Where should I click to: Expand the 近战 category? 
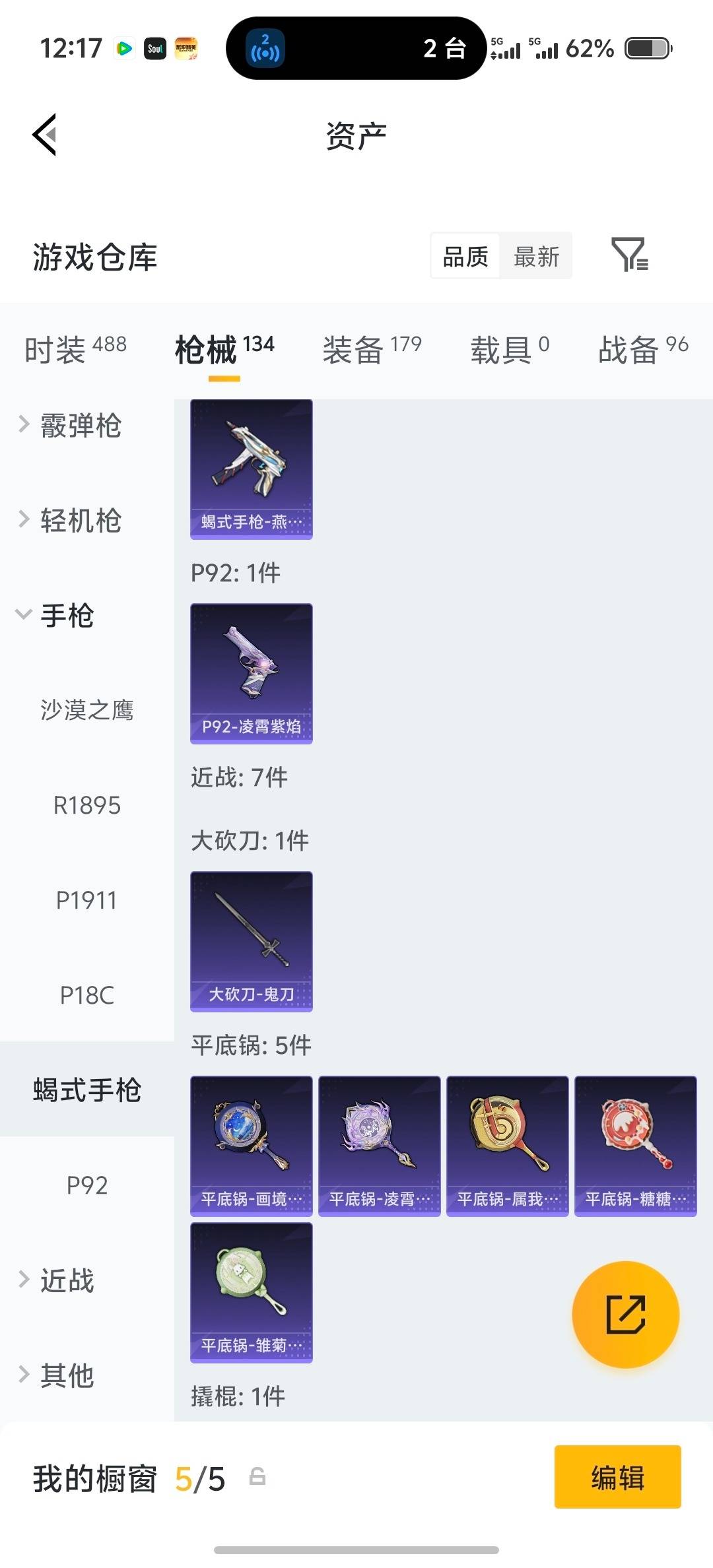[x=66, y=1280]
